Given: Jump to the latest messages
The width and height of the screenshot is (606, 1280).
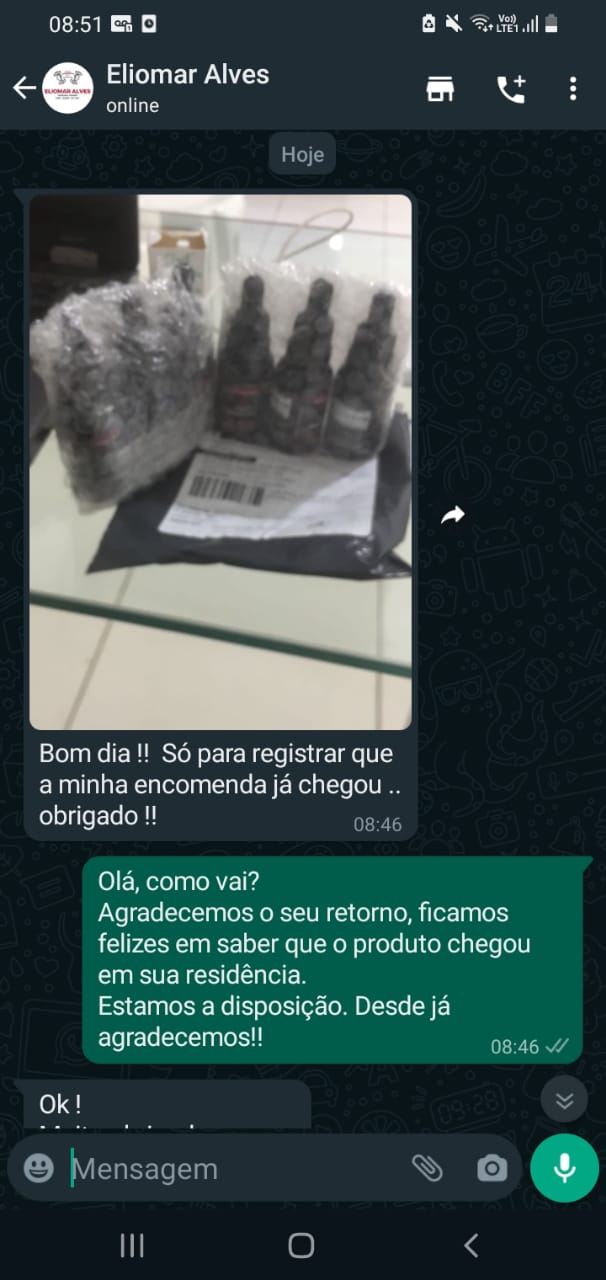Looking at the screenshot, I should click(x=564, y=1100).
